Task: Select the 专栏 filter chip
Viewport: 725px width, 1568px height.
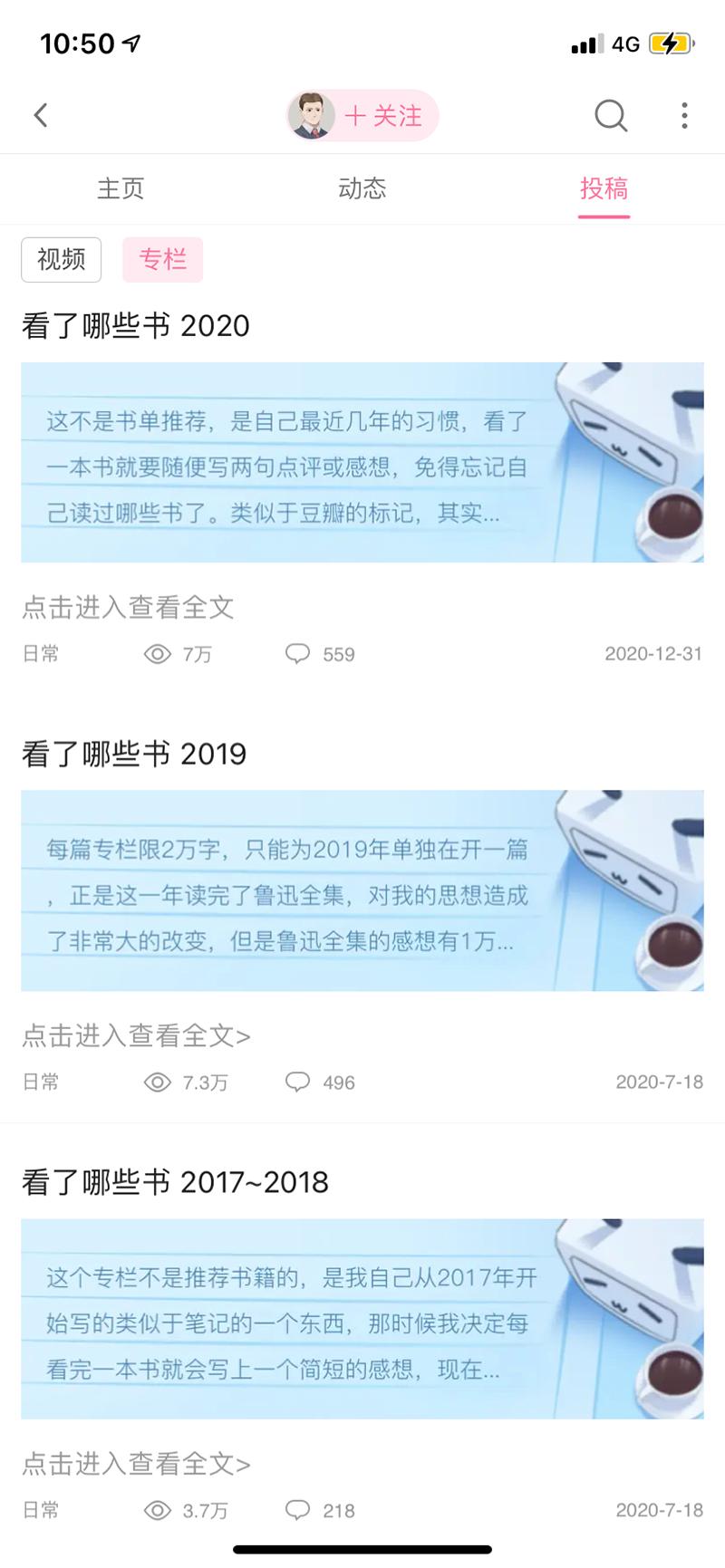Action: click(162, 260)
